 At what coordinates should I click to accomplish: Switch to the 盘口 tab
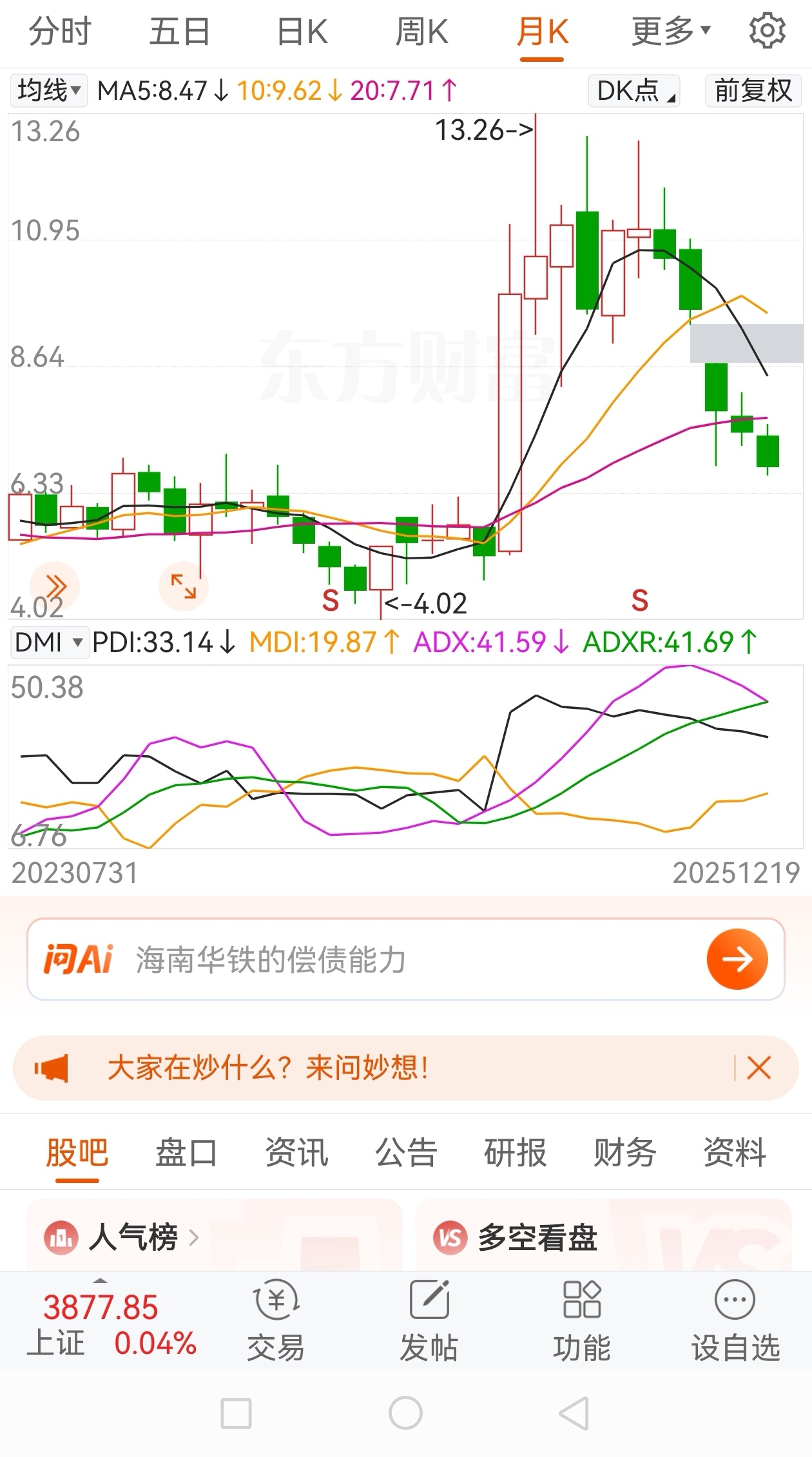coord(187,1153)
